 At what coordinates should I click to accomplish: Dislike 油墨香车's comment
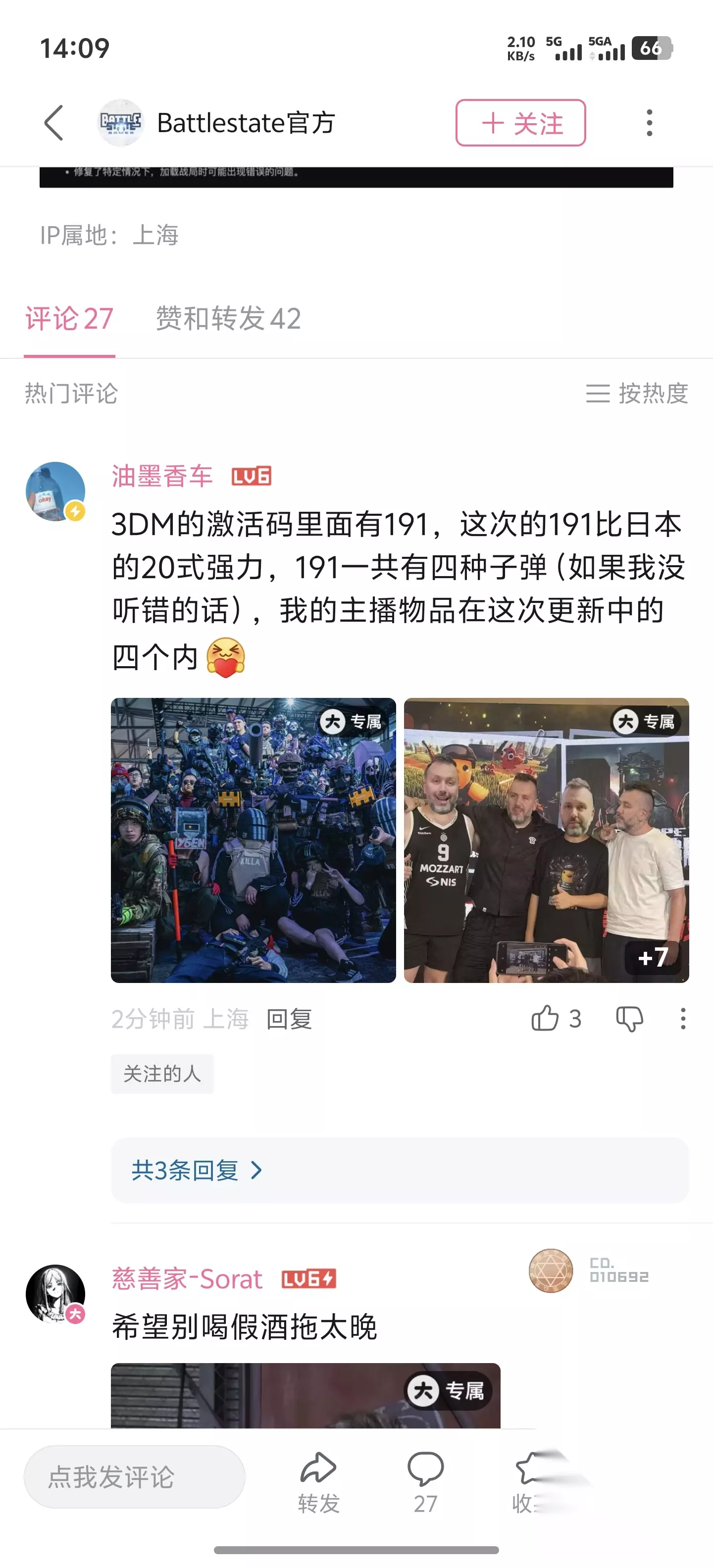pos(630,1018)
